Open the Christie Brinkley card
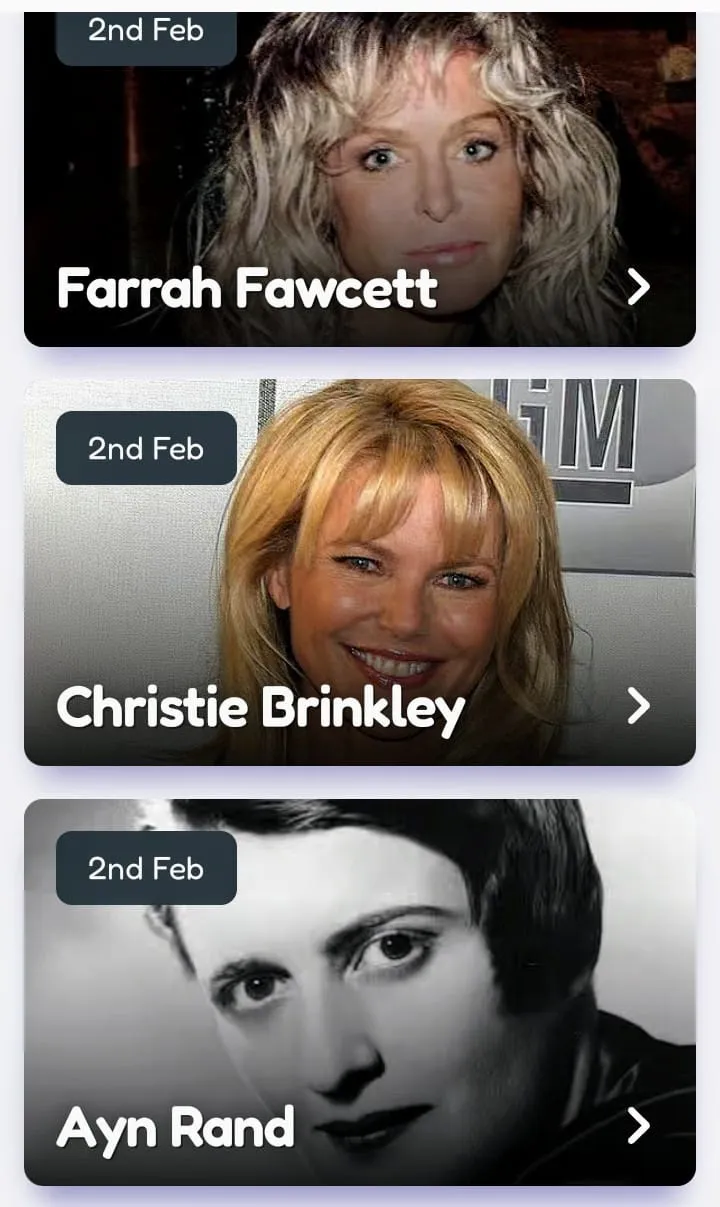720x1207 pixels. pos(360,572)
